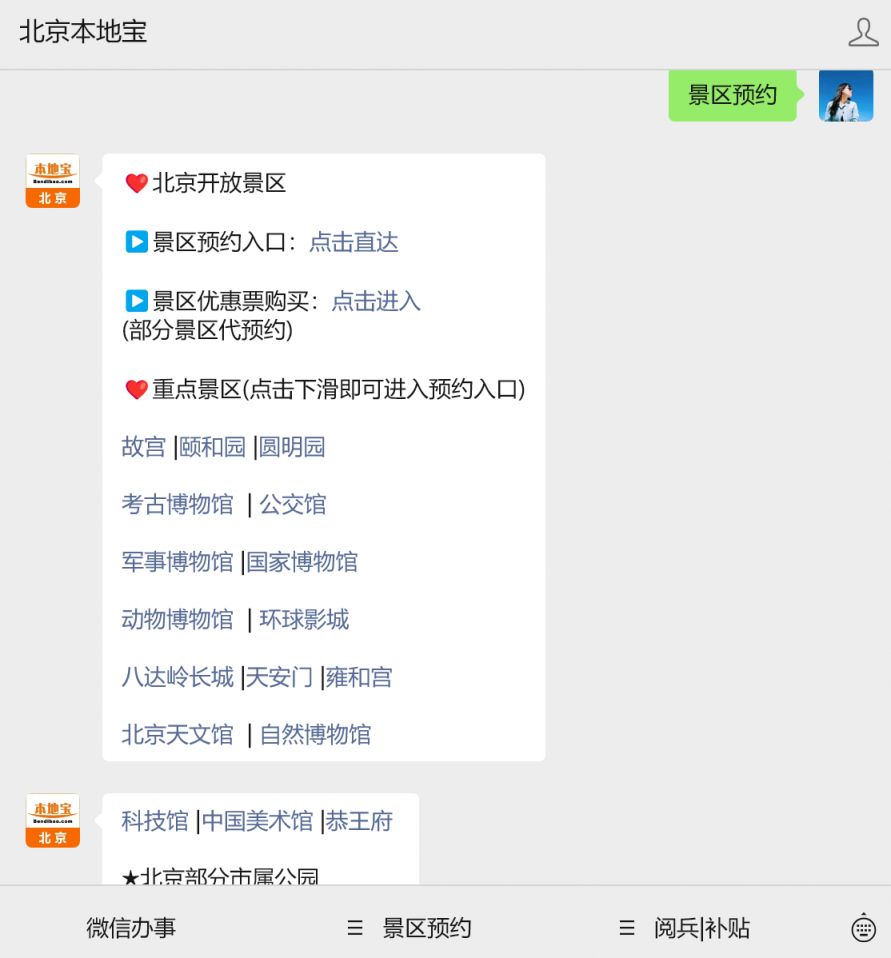Select the 天安门 link
The height and width of the screenshot is (958, 891).
coord(279,678)
